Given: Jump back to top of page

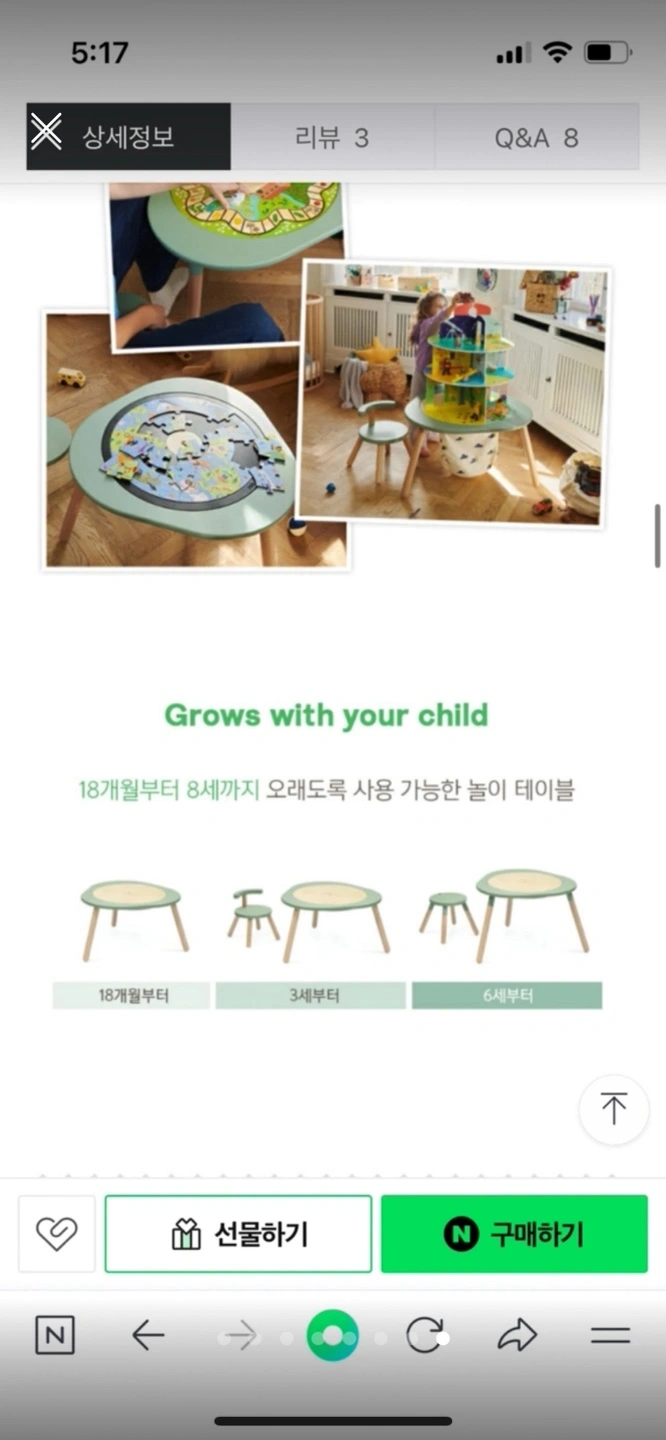Looking at the screenshot, I should point(613,1109).
